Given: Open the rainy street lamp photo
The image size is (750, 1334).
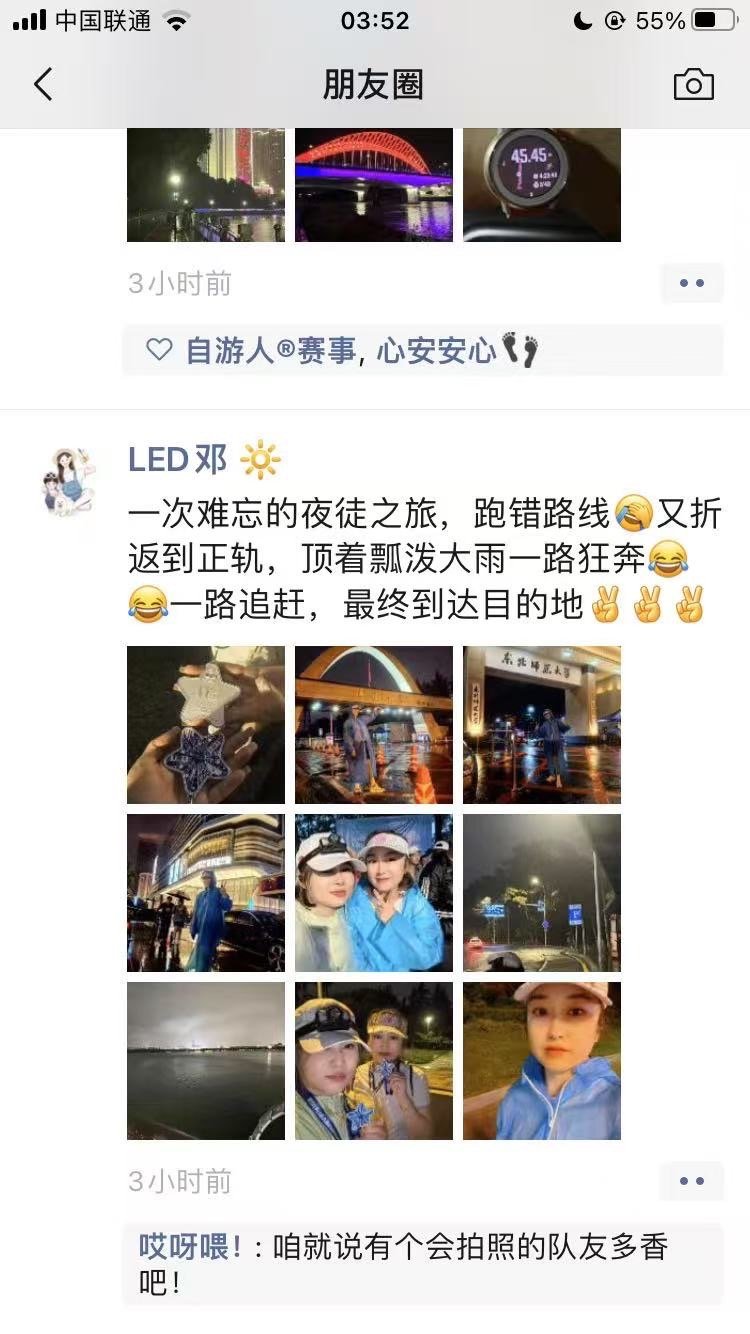Looking at the screenshot, I should (542, 893).
